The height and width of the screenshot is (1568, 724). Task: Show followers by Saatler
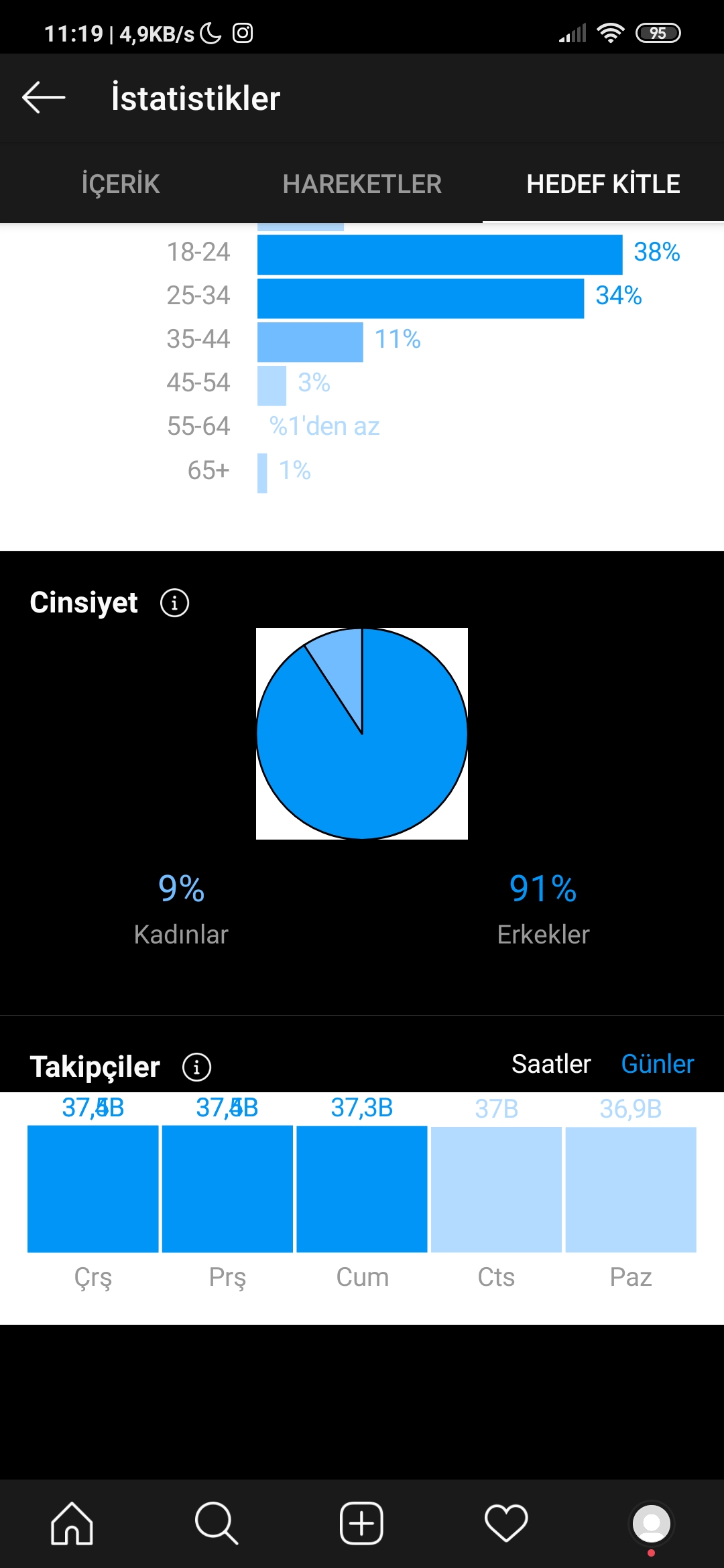click(551, 1064)
